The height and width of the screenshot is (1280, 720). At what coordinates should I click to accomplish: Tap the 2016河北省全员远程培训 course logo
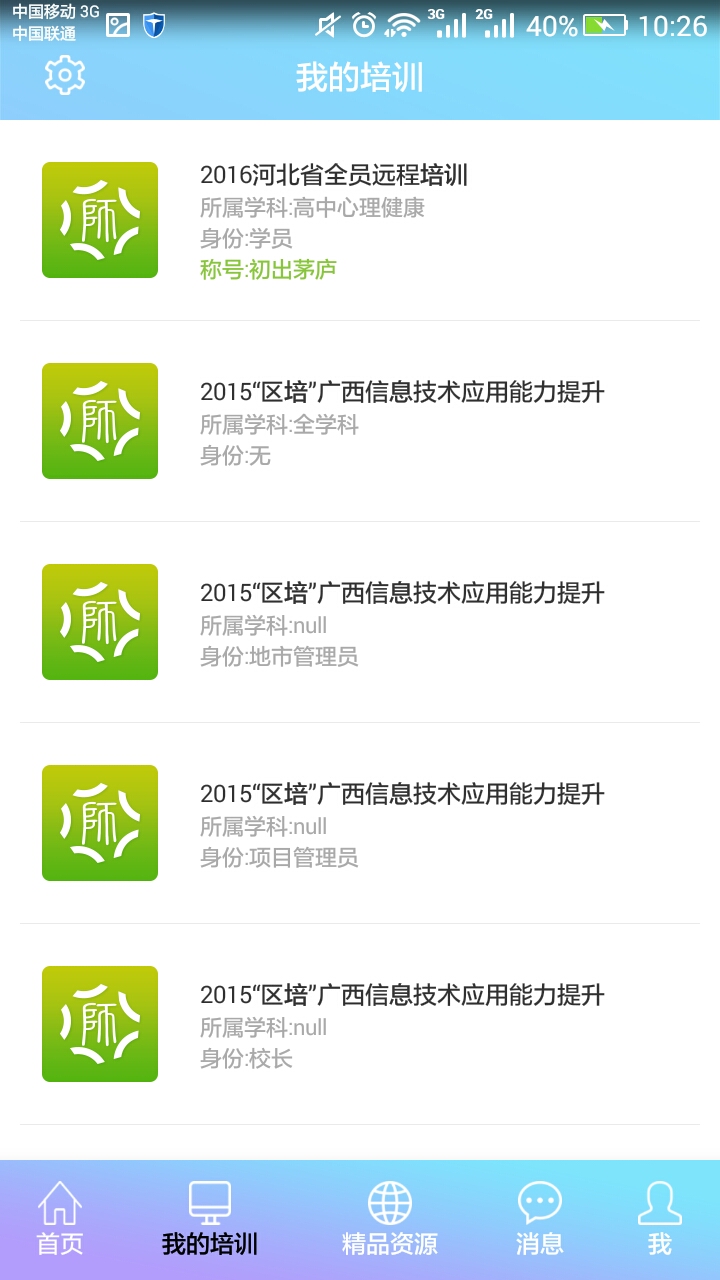[98, 219]
